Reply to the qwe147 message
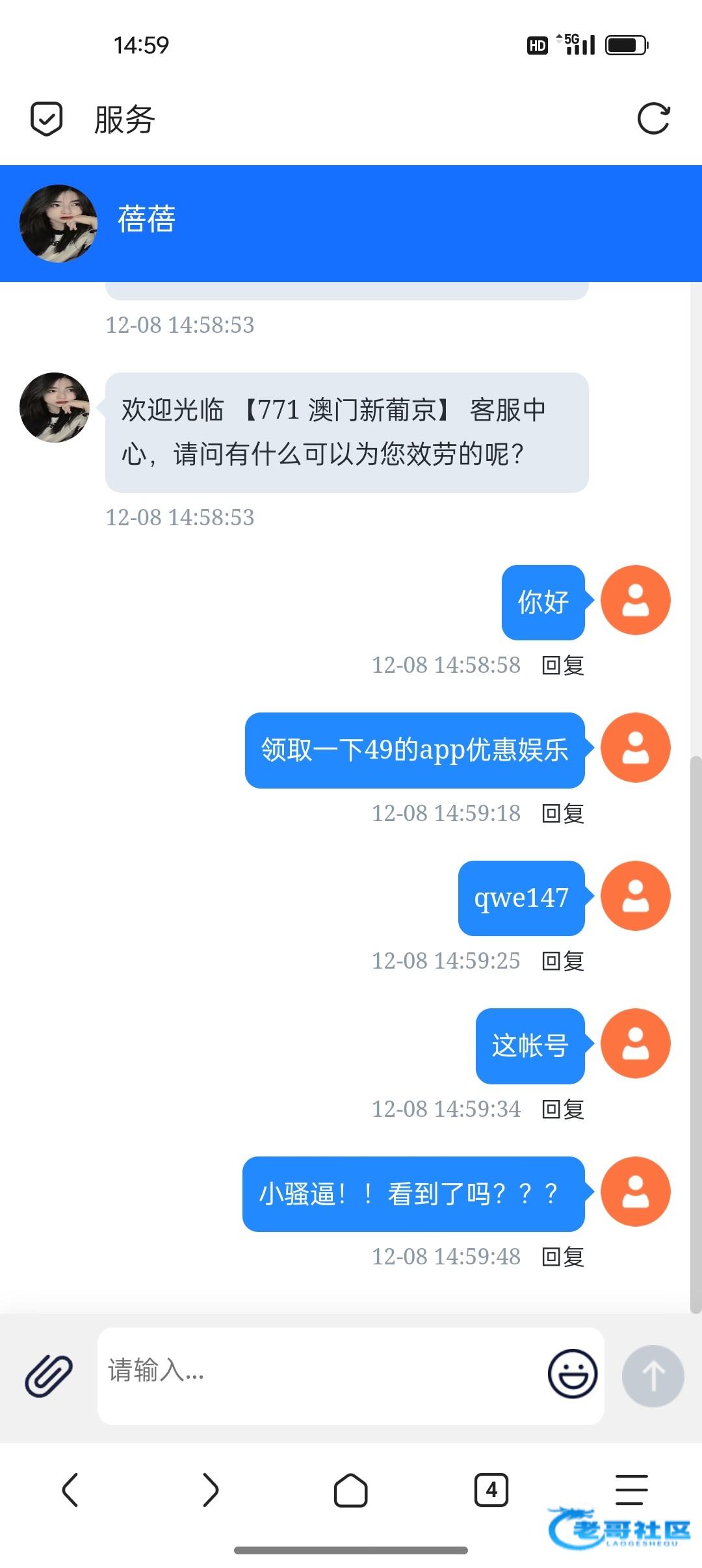The image size is (702, 1568). tap(563, 961)
